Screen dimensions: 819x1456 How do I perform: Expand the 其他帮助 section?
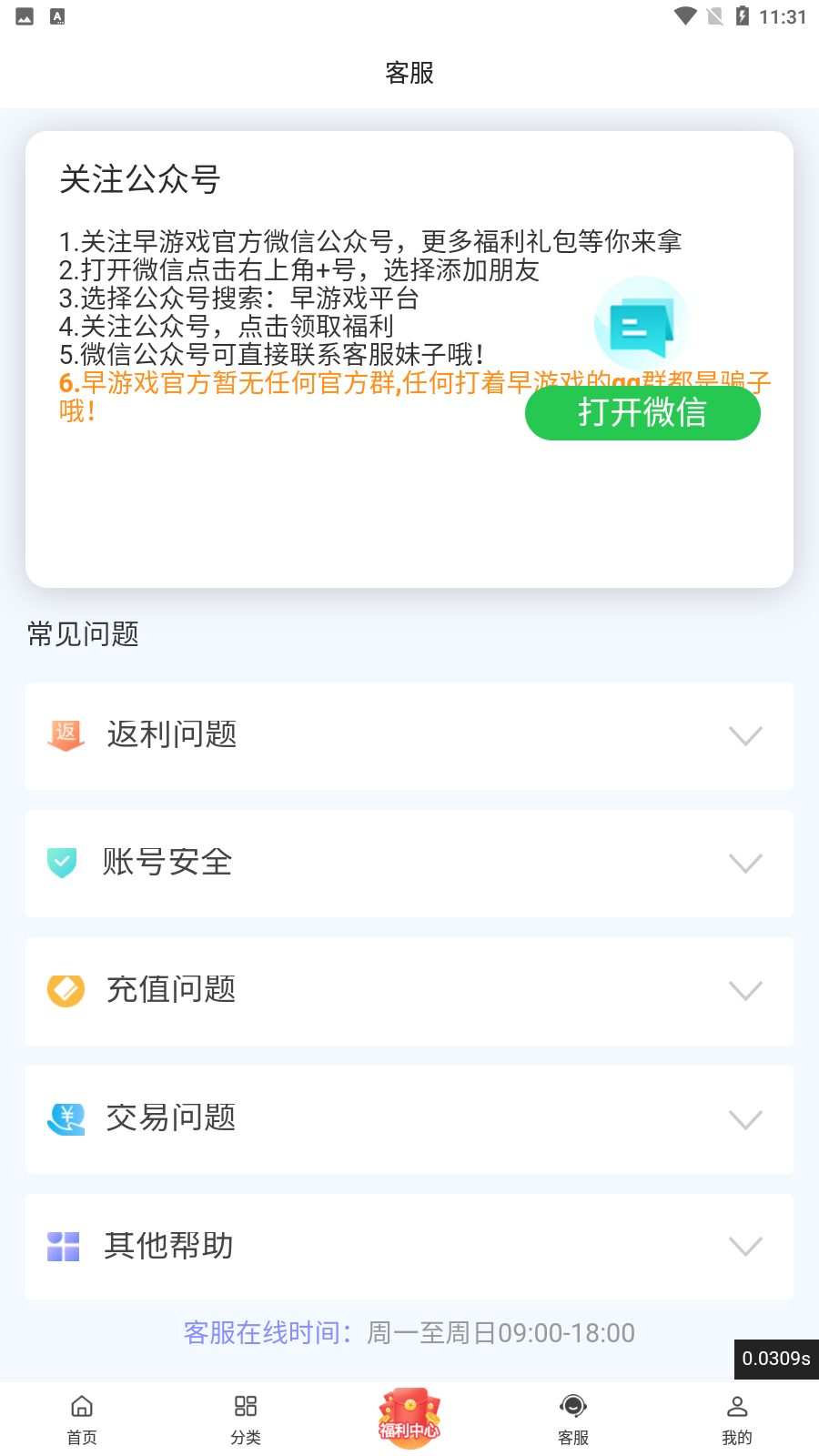click(409, 1247)
